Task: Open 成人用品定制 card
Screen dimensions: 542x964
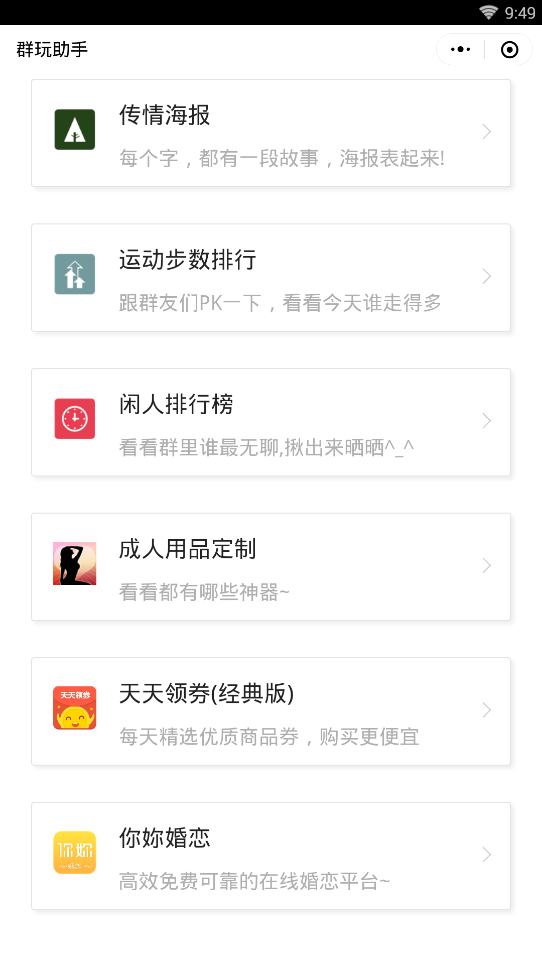Action: tap(271, 566)
